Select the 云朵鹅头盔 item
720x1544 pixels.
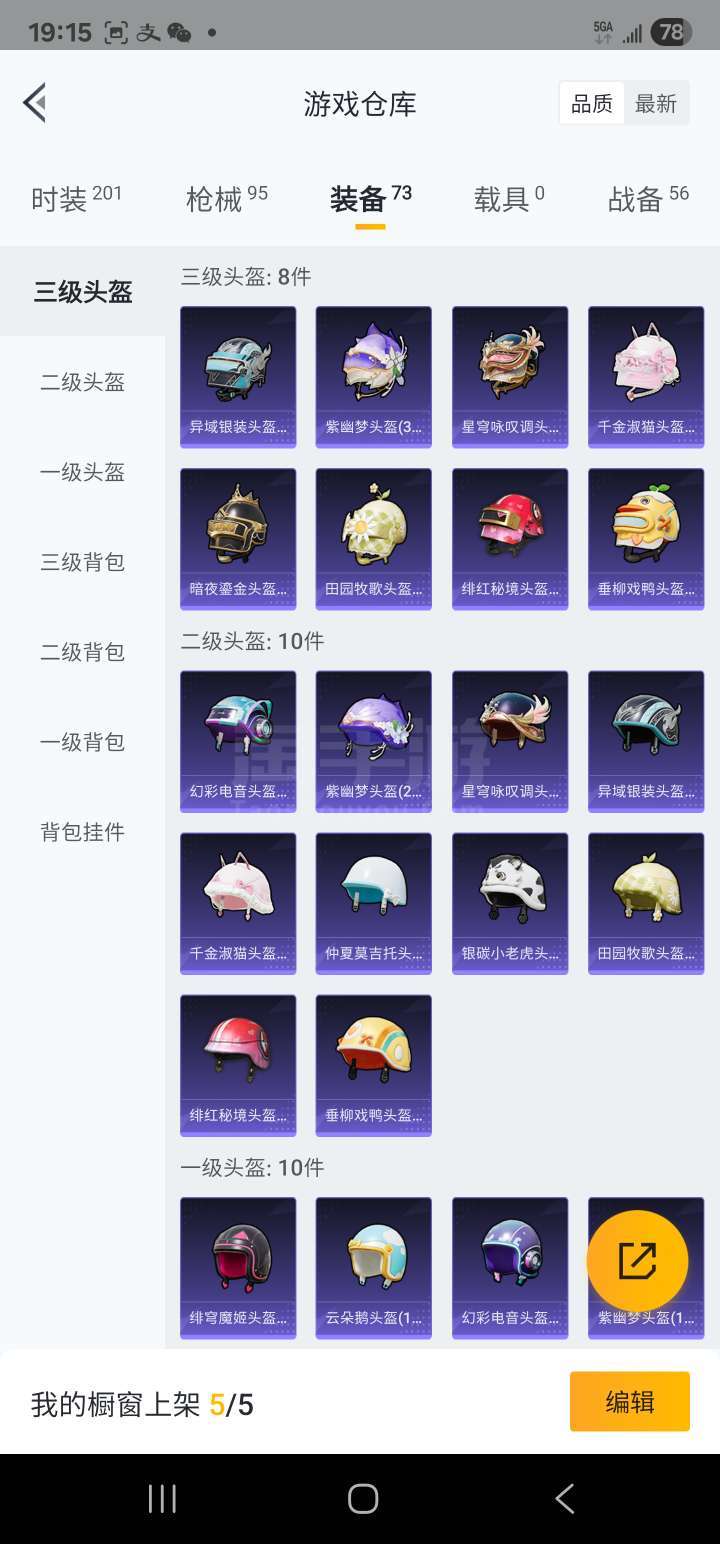point(374,1268)
